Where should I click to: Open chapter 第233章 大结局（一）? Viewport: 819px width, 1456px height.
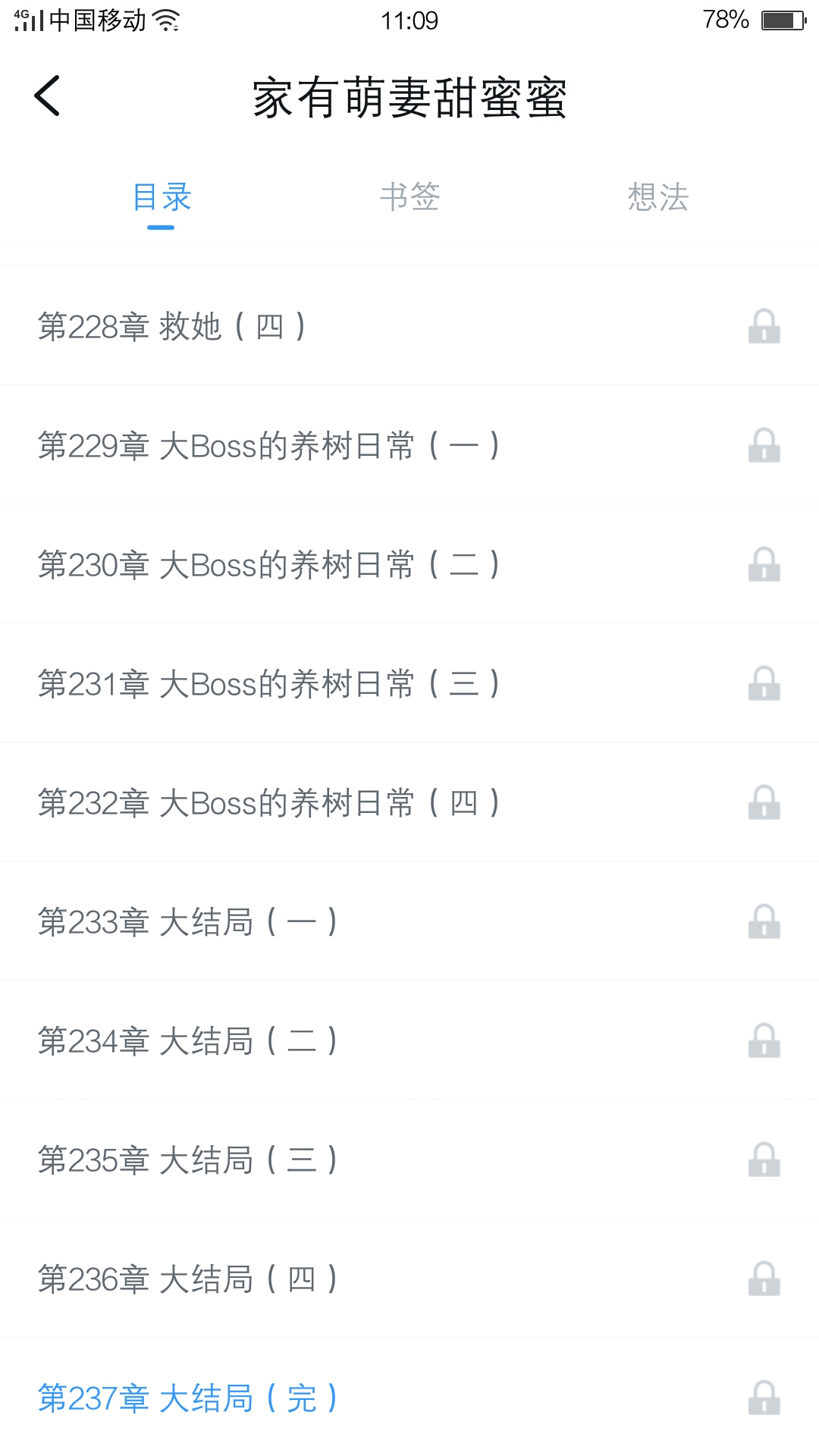pyautogui.click(x=409, y=921)
